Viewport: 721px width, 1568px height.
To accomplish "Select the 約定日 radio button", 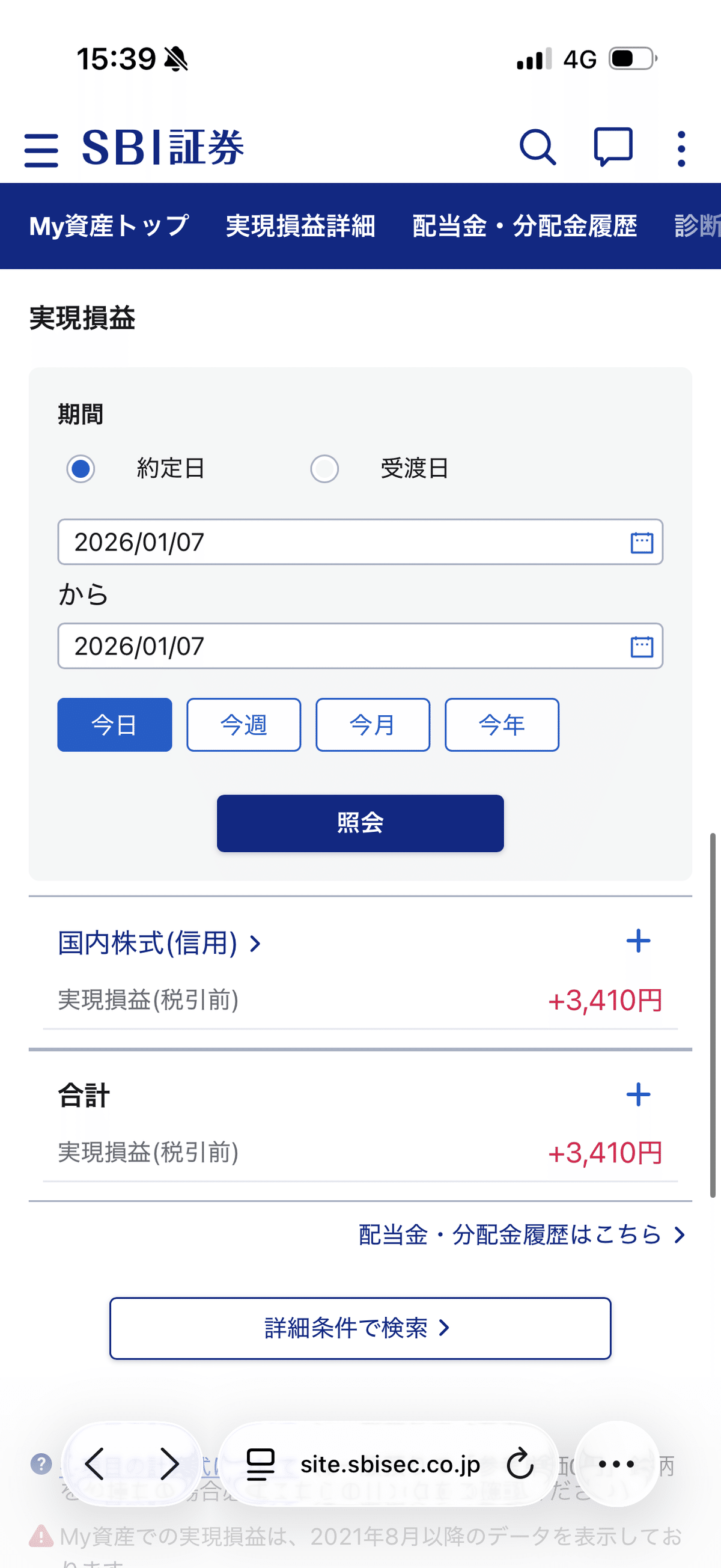I will point(80,469).
